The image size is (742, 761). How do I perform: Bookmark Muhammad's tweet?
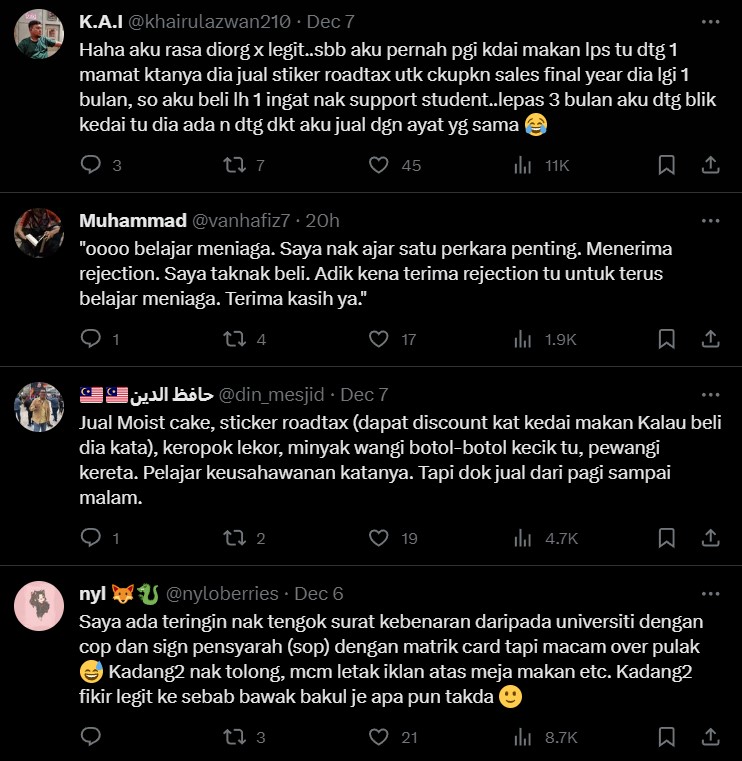666,339
